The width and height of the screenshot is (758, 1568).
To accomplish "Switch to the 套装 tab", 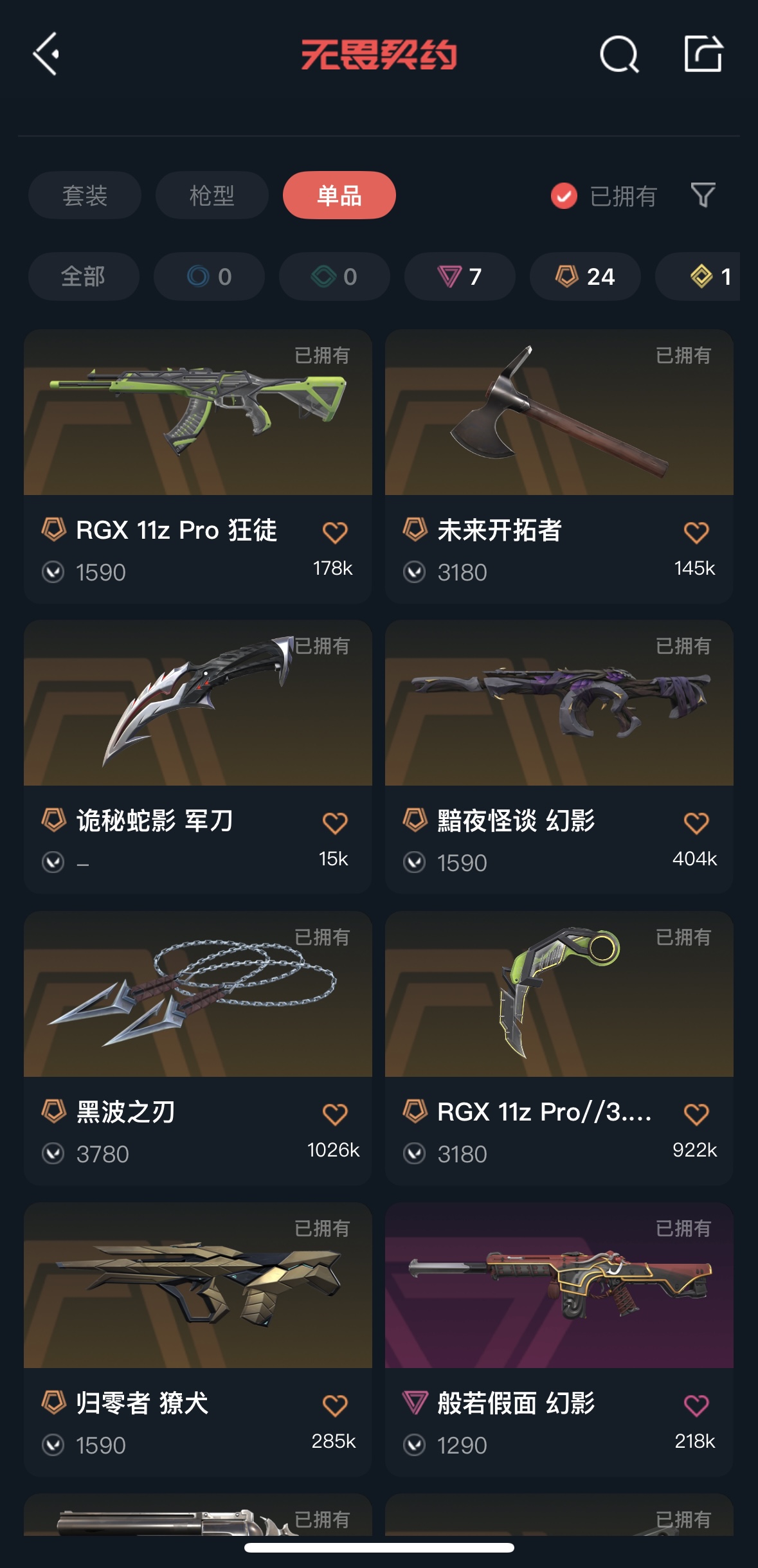I will click(85, 195).
